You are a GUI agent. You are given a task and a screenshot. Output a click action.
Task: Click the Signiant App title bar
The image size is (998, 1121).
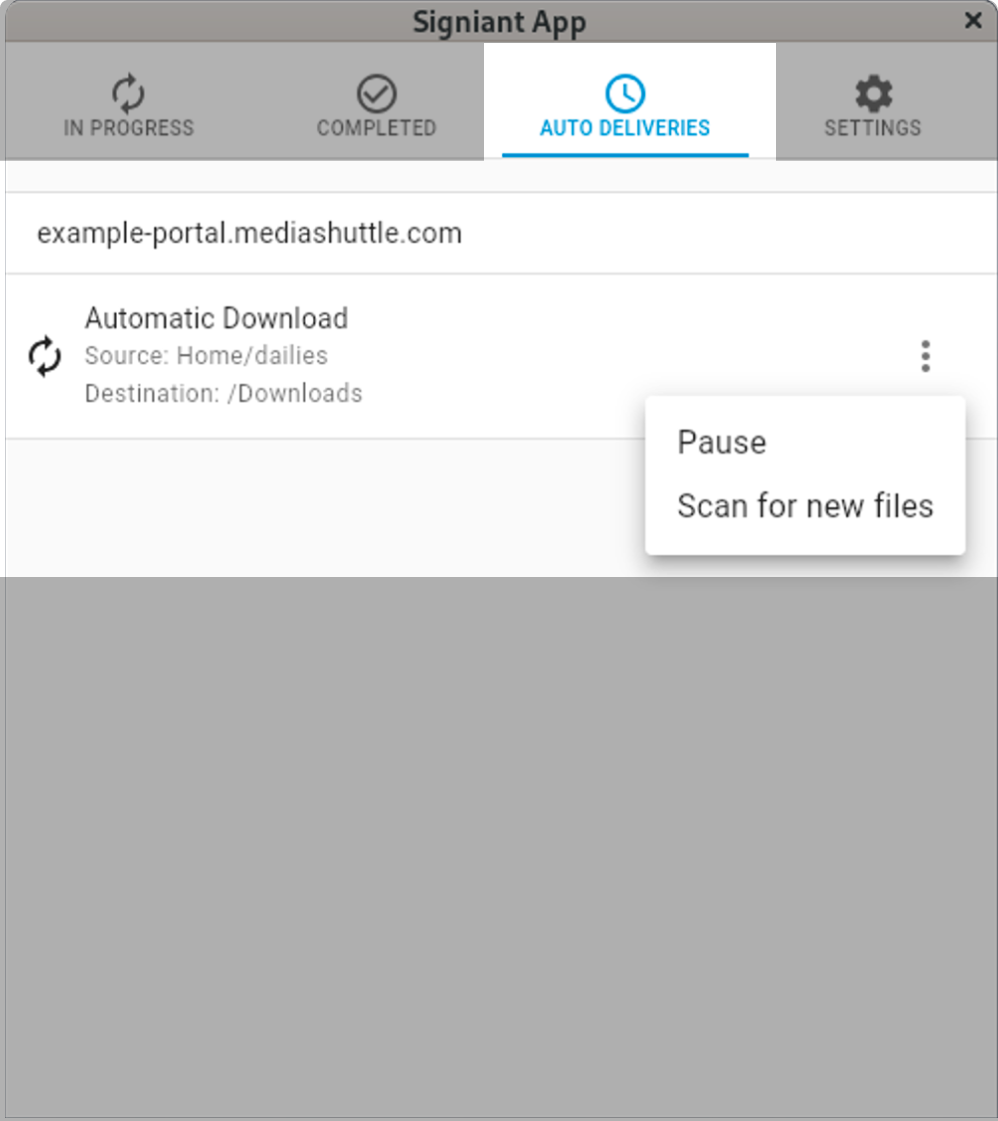[499, 21]
